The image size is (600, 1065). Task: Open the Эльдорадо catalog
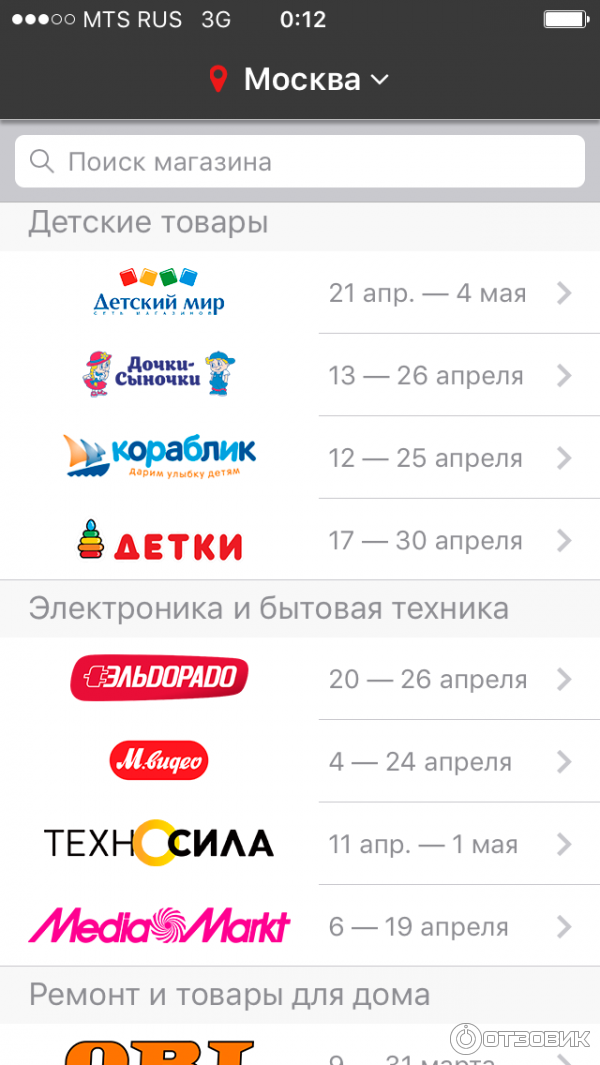pyautogui.click(x=300, y=679)
